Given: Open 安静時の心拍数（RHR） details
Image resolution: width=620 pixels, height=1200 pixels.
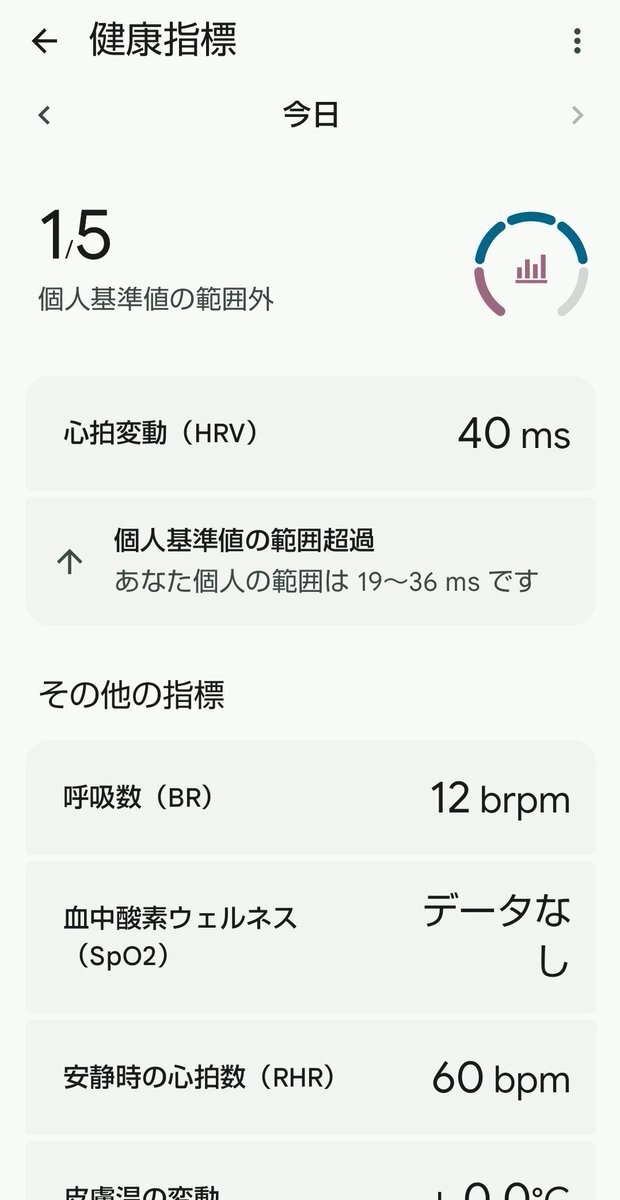Looking at the screenshot, I should pyautogui.click(x=310, y=1077).
